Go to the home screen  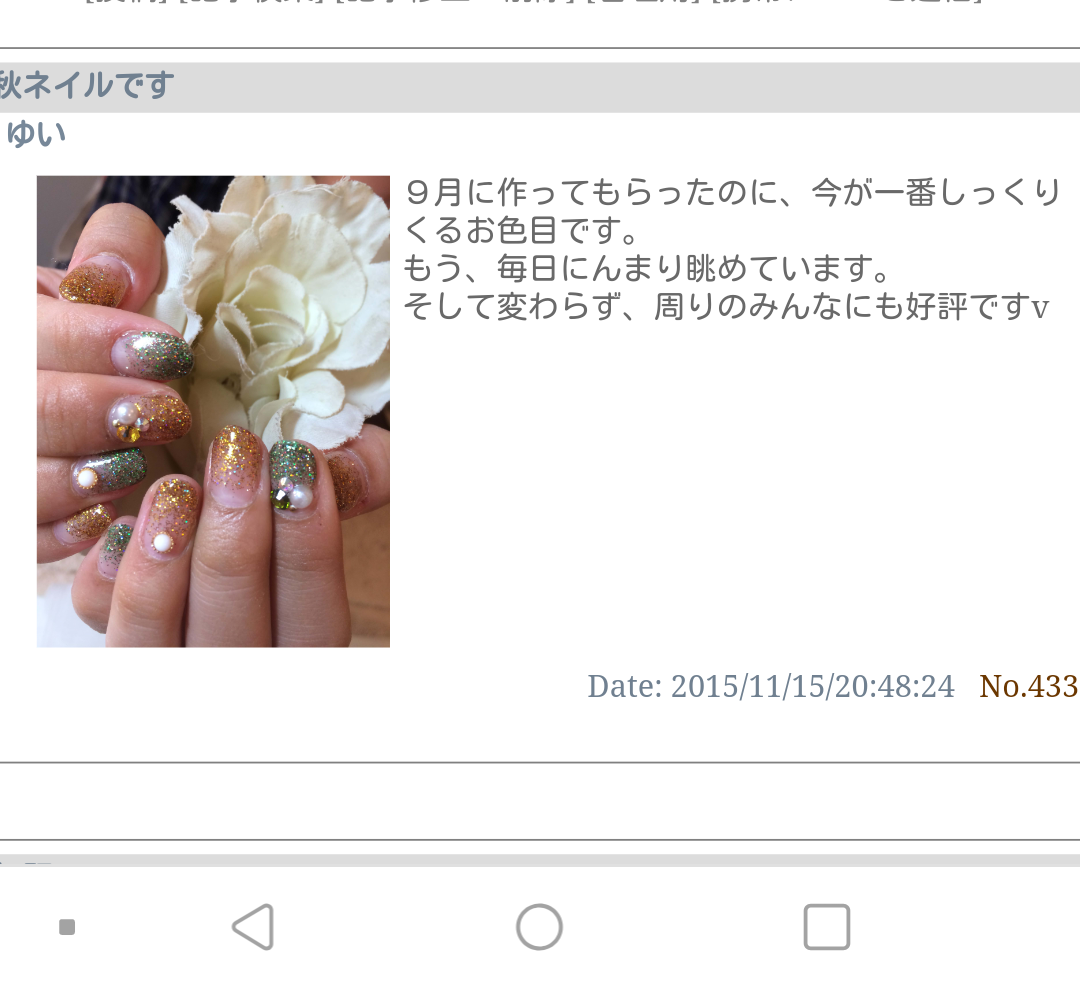539,927
